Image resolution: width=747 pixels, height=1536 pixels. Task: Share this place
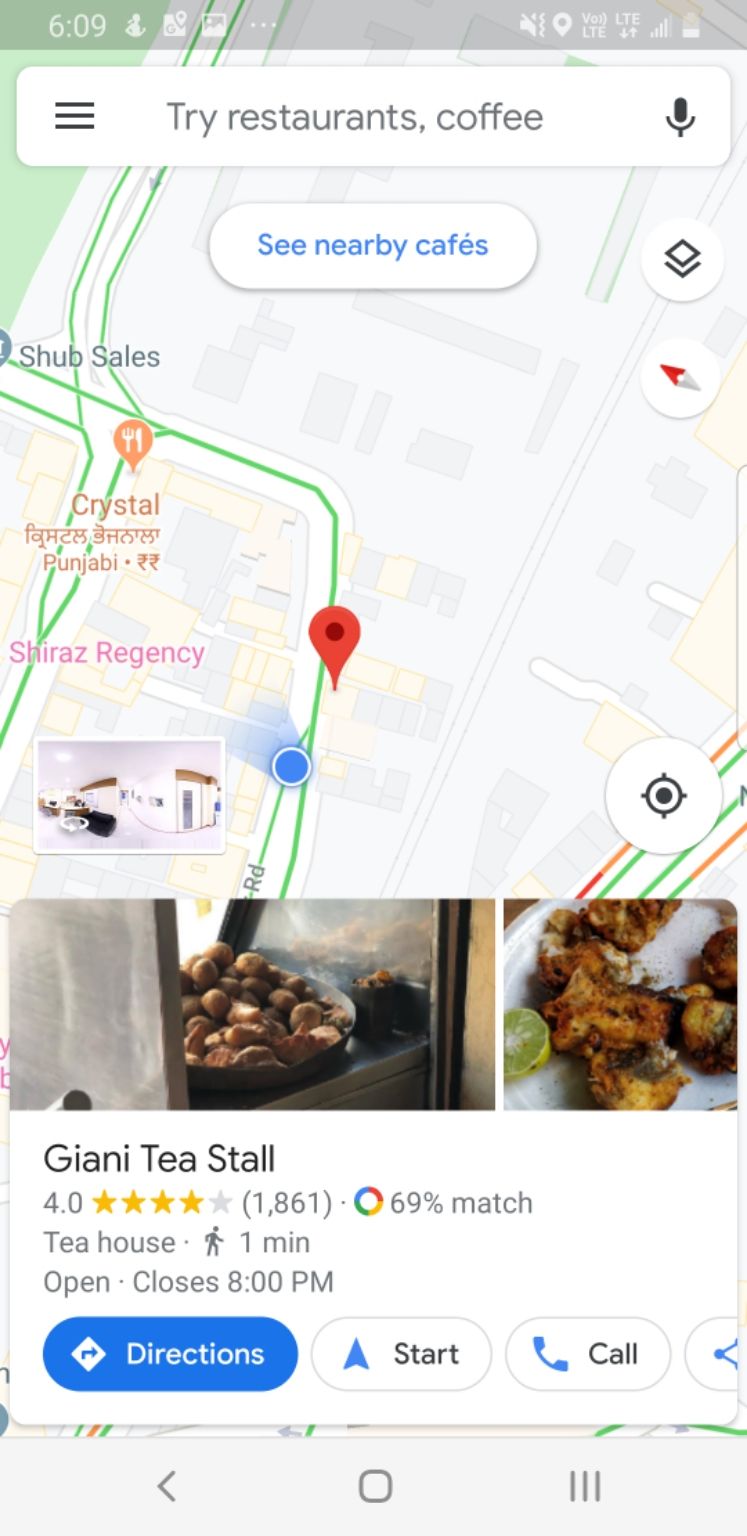point(722,1354)
